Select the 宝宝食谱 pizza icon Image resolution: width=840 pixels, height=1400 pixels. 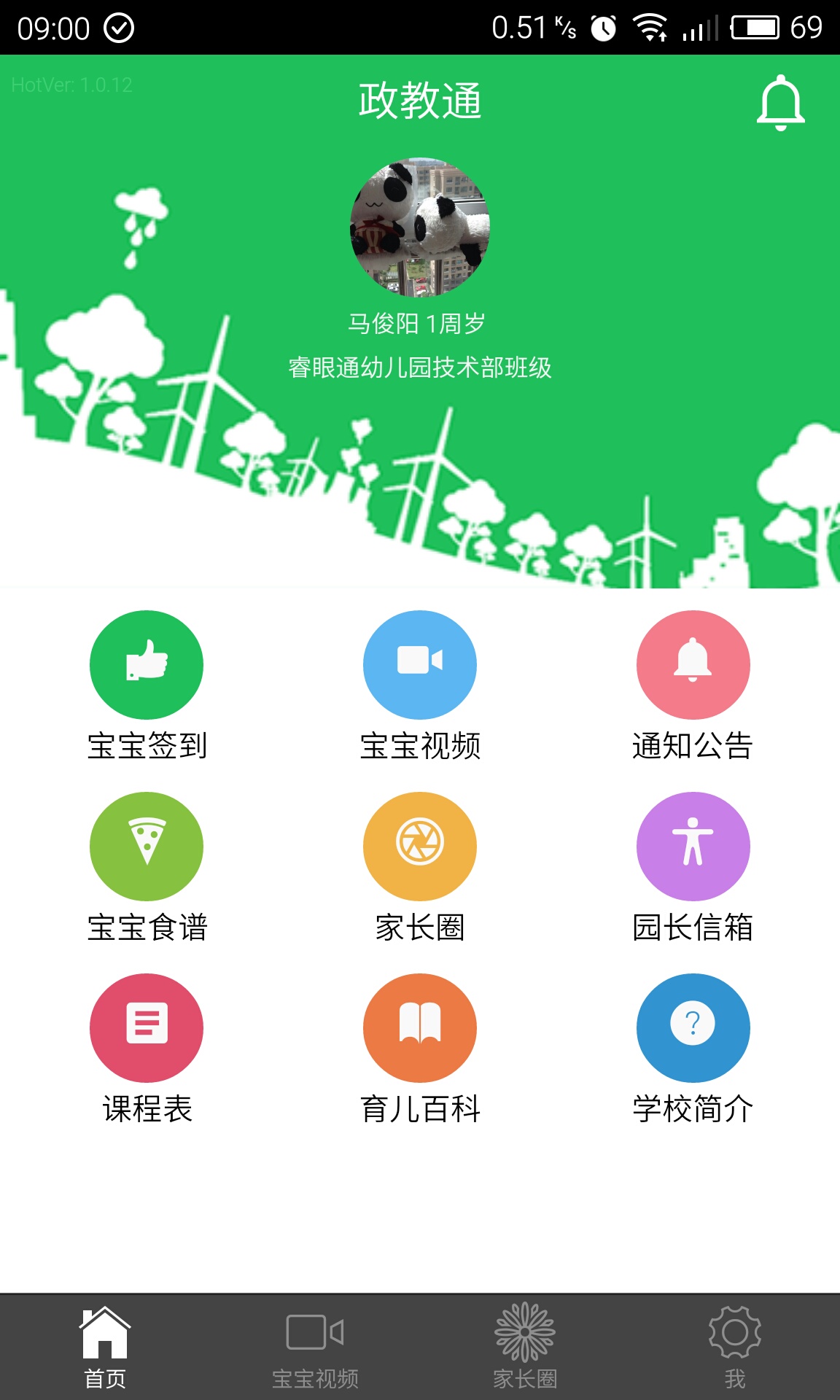(x=146, y=846)
